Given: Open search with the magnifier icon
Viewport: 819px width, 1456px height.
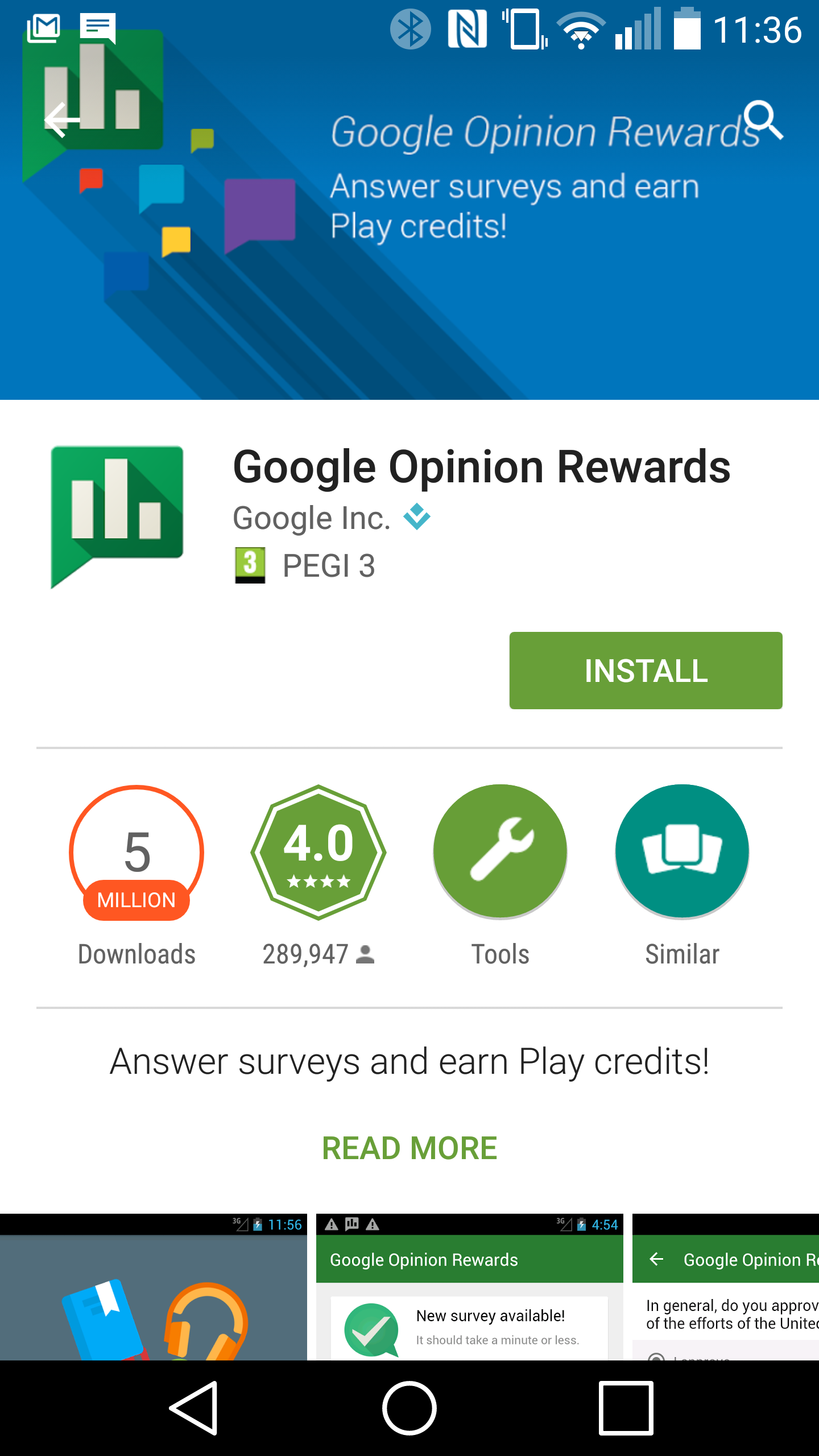Looking at the screenshot, I should coord(763,120).
